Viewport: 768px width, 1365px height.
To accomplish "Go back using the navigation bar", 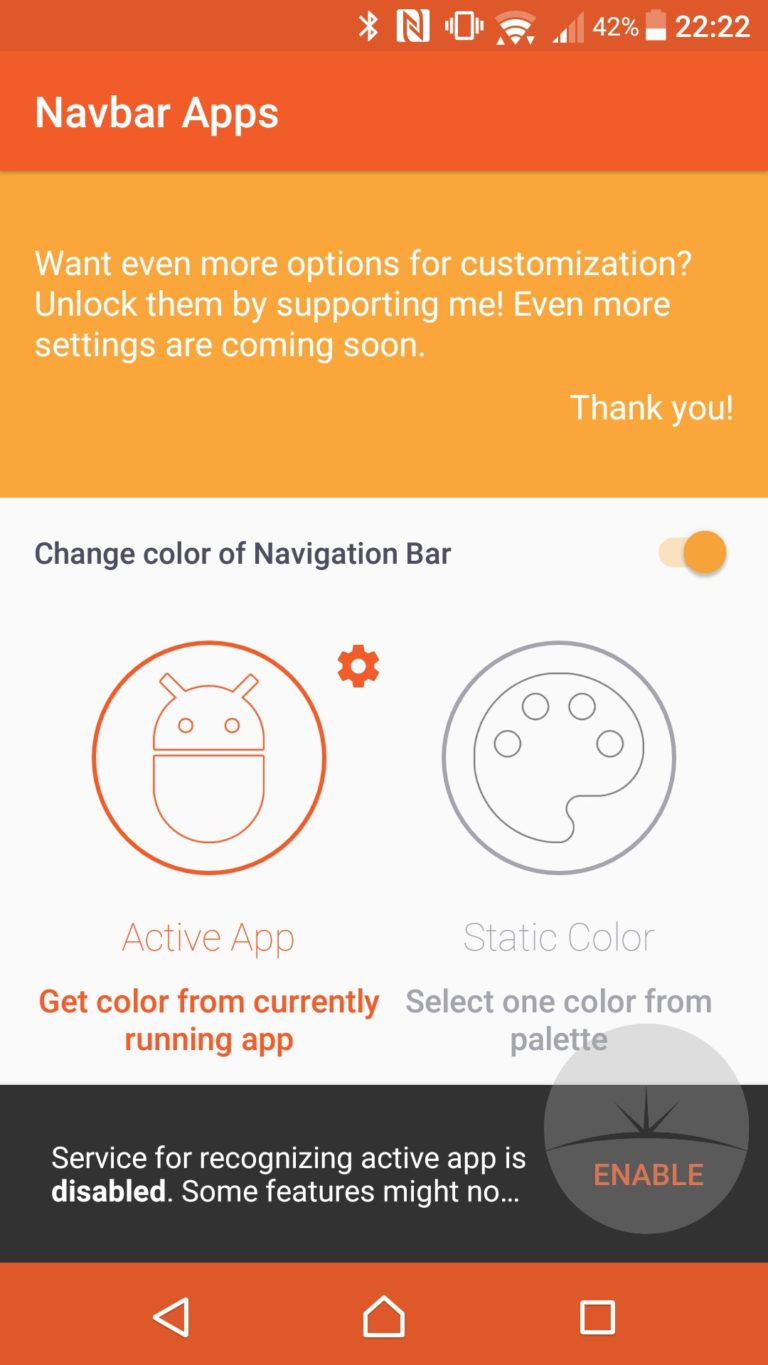I will [x=171, y=1316].
